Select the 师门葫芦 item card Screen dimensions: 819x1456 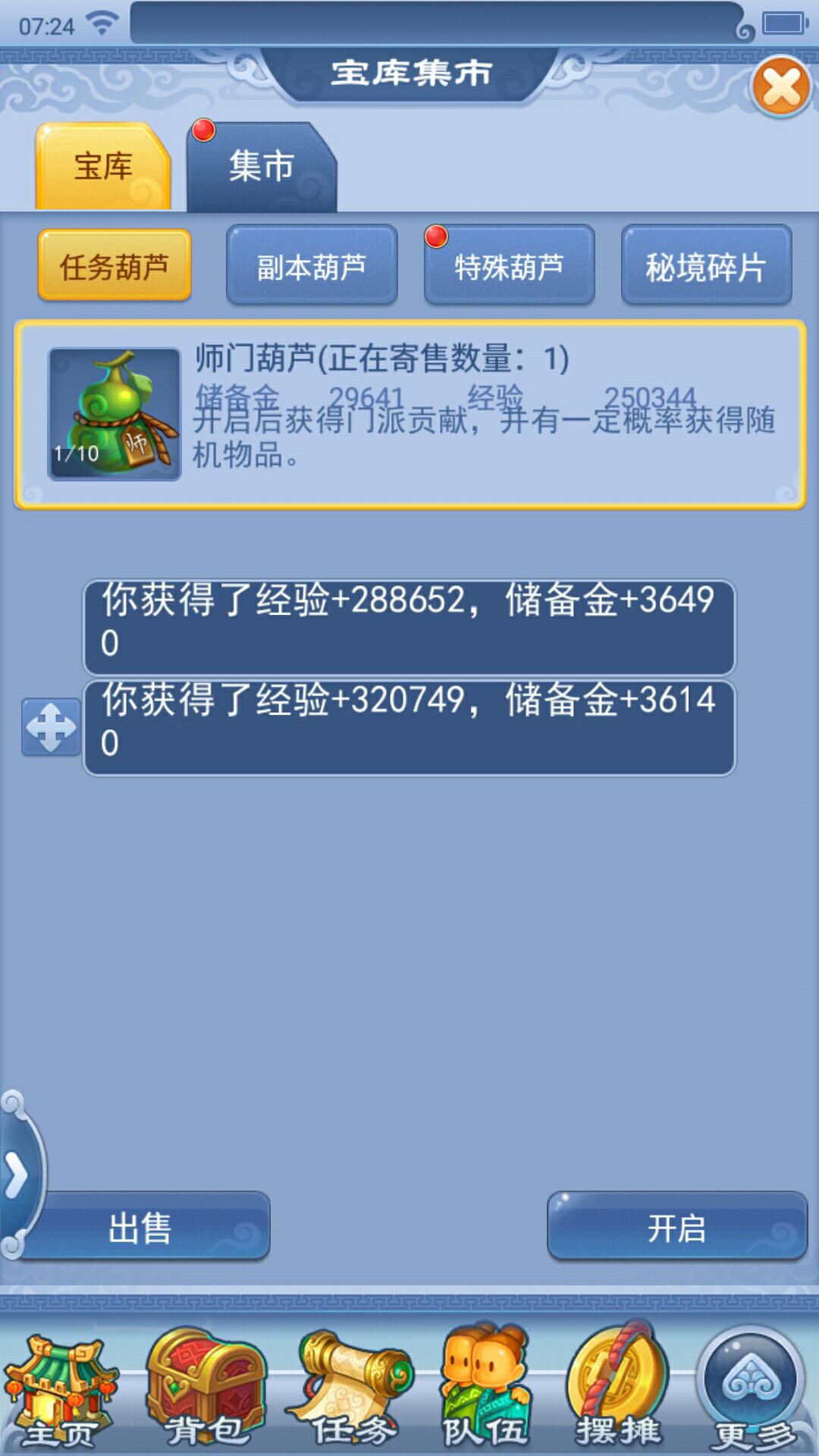pyautogui.click(x=409, y=415)
